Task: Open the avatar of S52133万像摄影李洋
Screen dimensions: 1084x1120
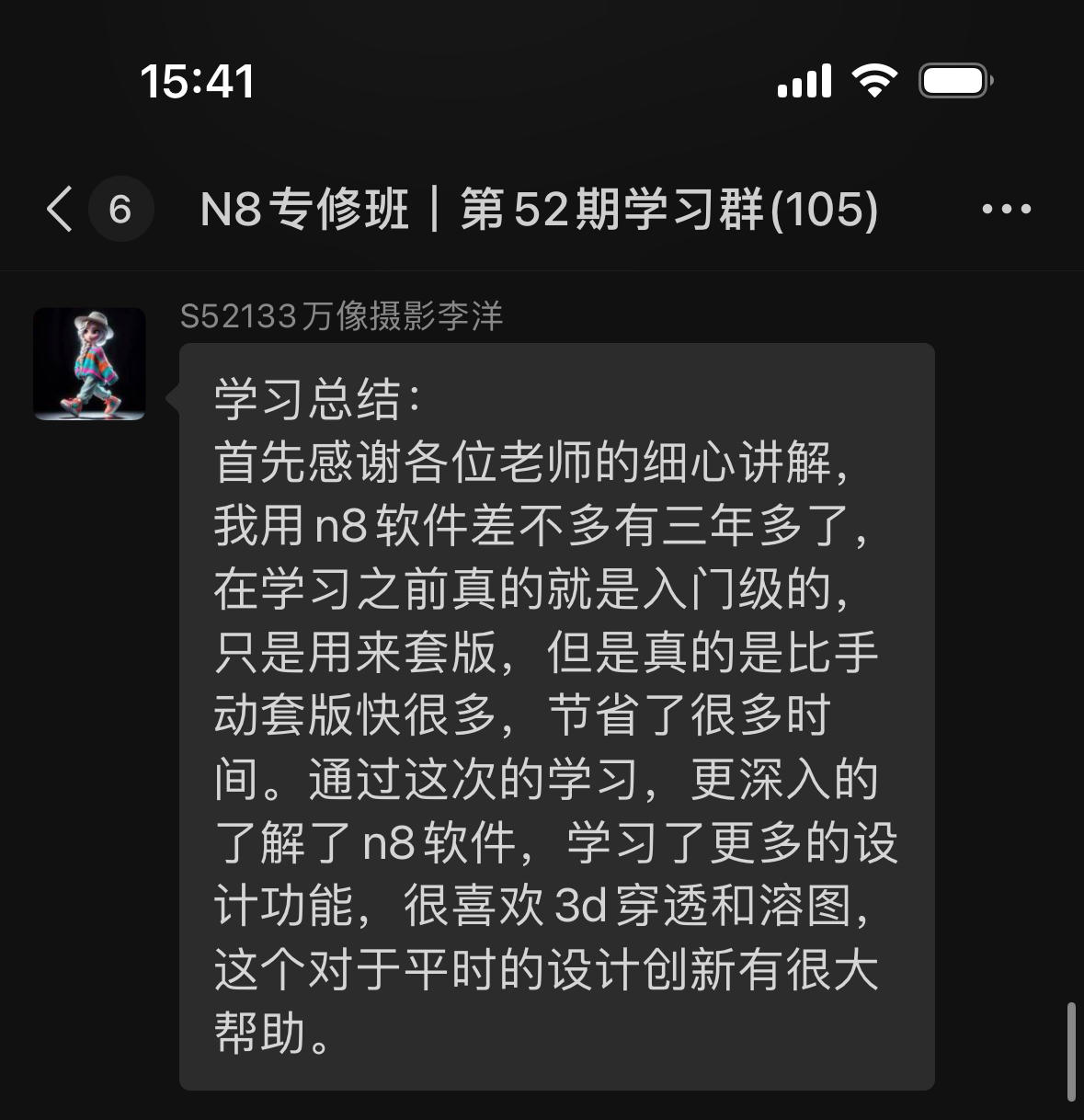Action: coord(89,364)
